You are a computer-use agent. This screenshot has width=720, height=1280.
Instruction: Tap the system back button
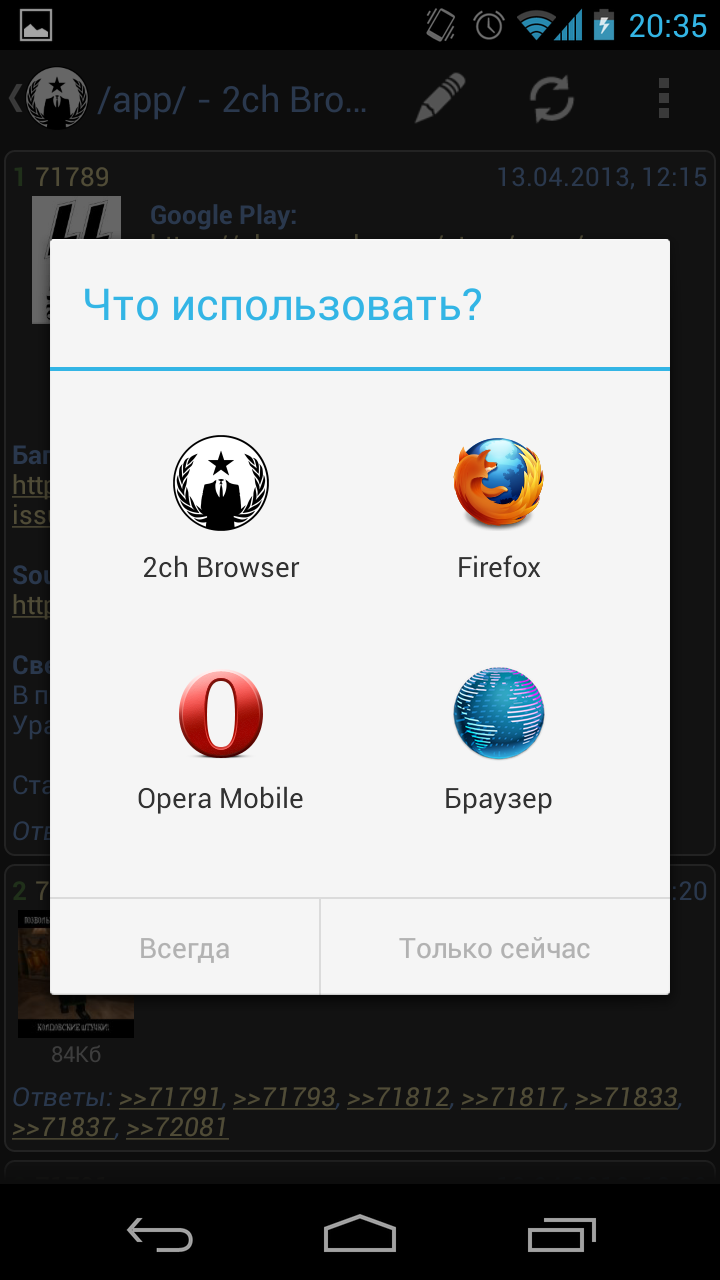pos(160,1234)
